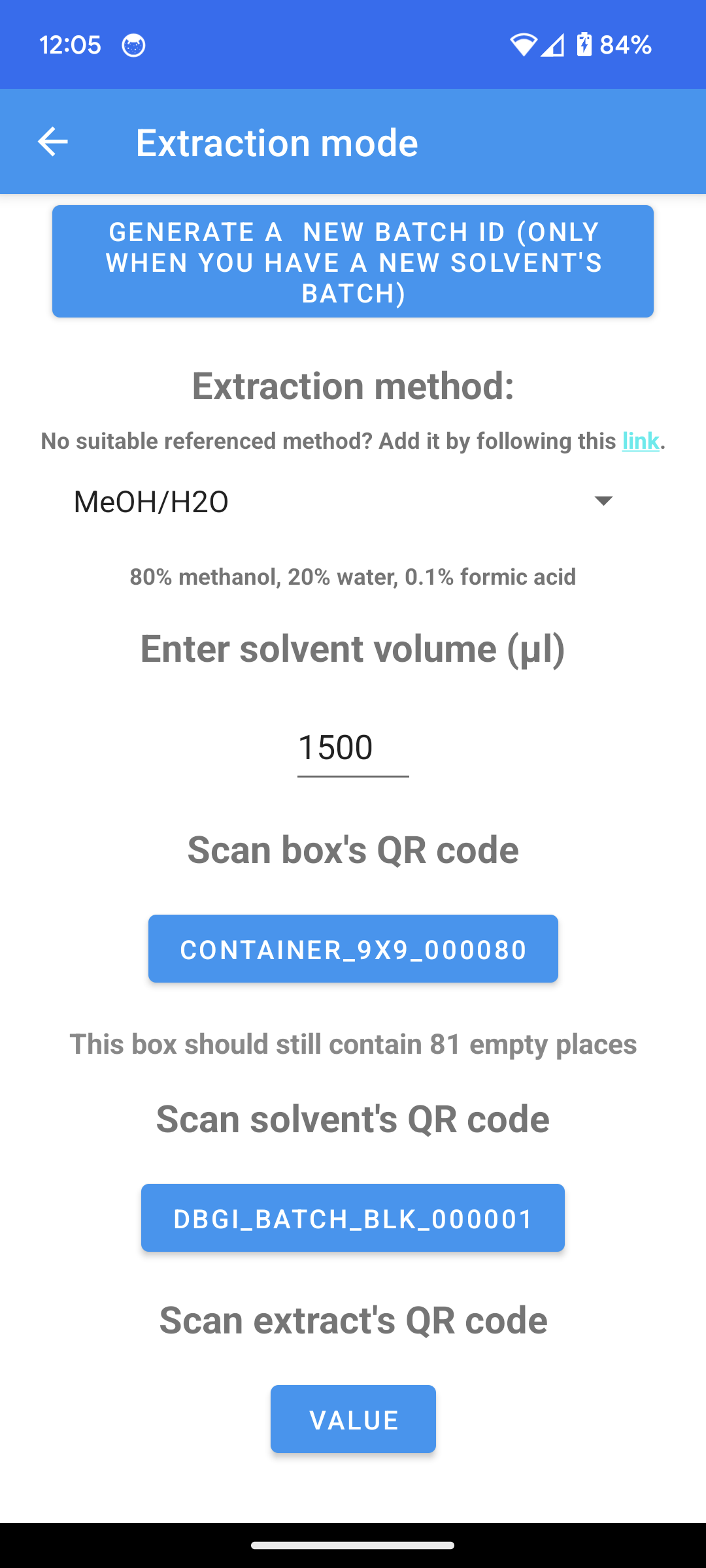Tap the CONTAINER_9X9_000080 box button
Image resolution: width=706 pixels, height=1568 pixels.
pos(353,949)
